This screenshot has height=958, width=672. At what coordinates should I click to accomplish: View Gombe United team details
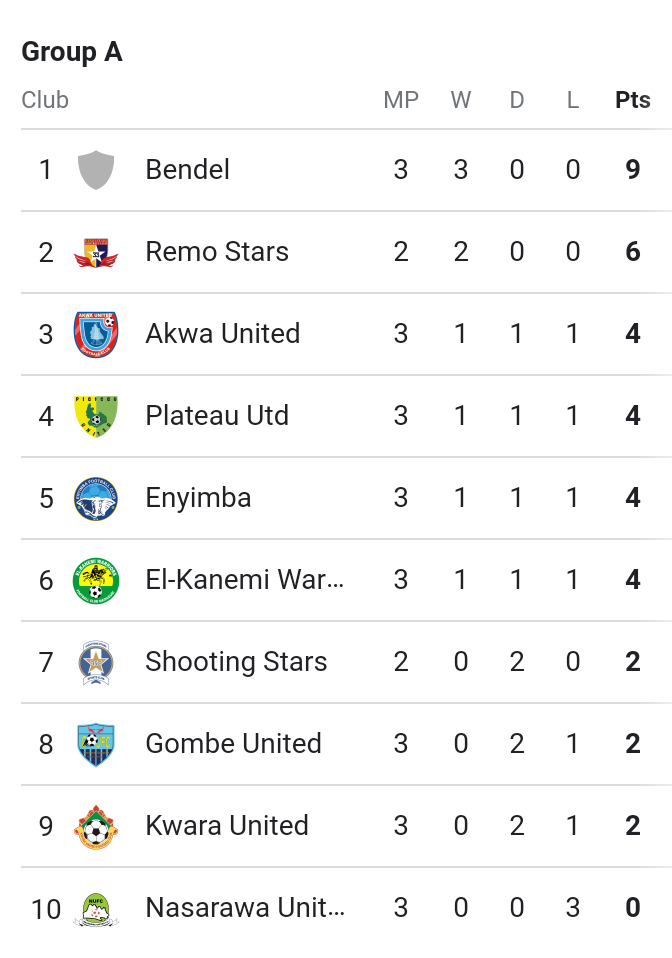[x=233, y=744]
